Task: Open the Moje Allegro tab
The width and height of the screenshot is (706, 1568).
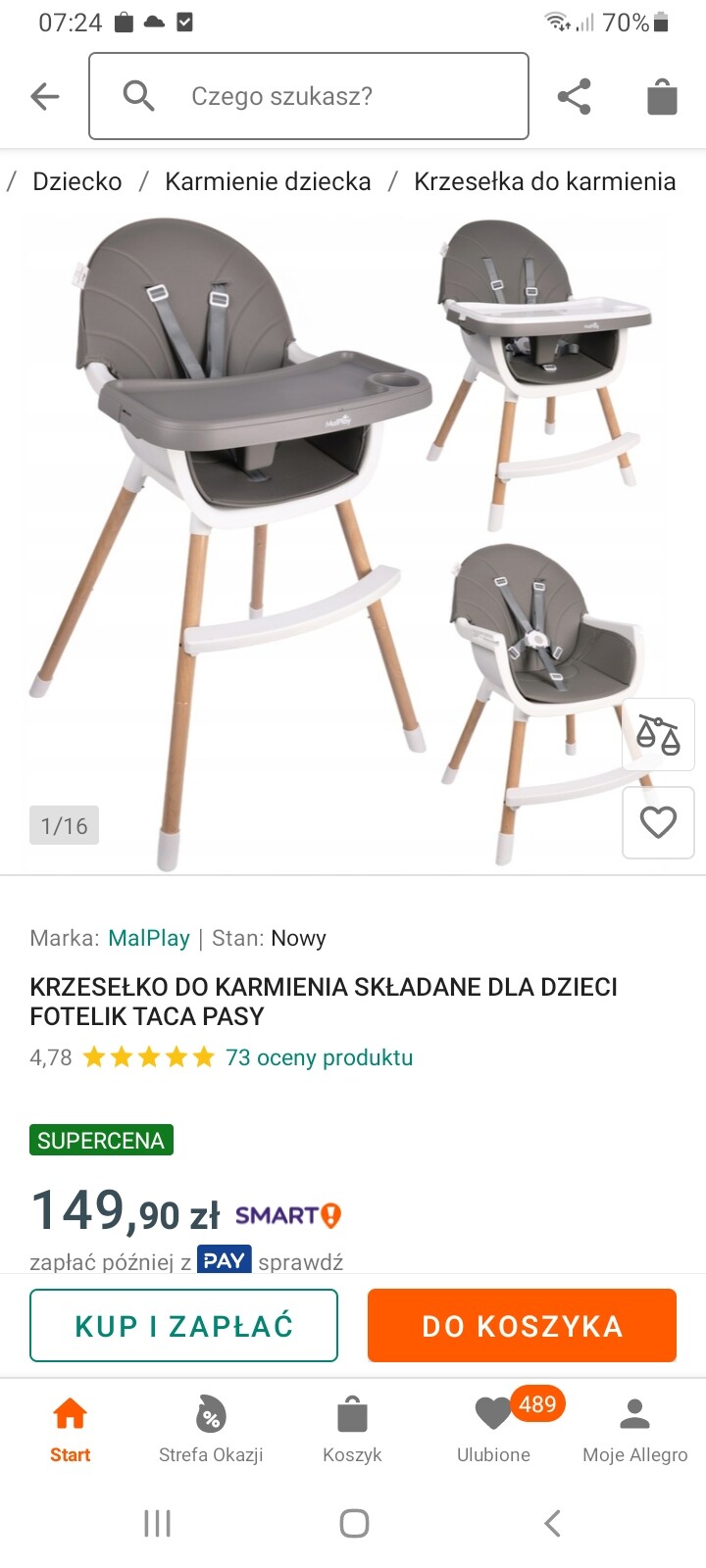Action: pos(634,1429)
